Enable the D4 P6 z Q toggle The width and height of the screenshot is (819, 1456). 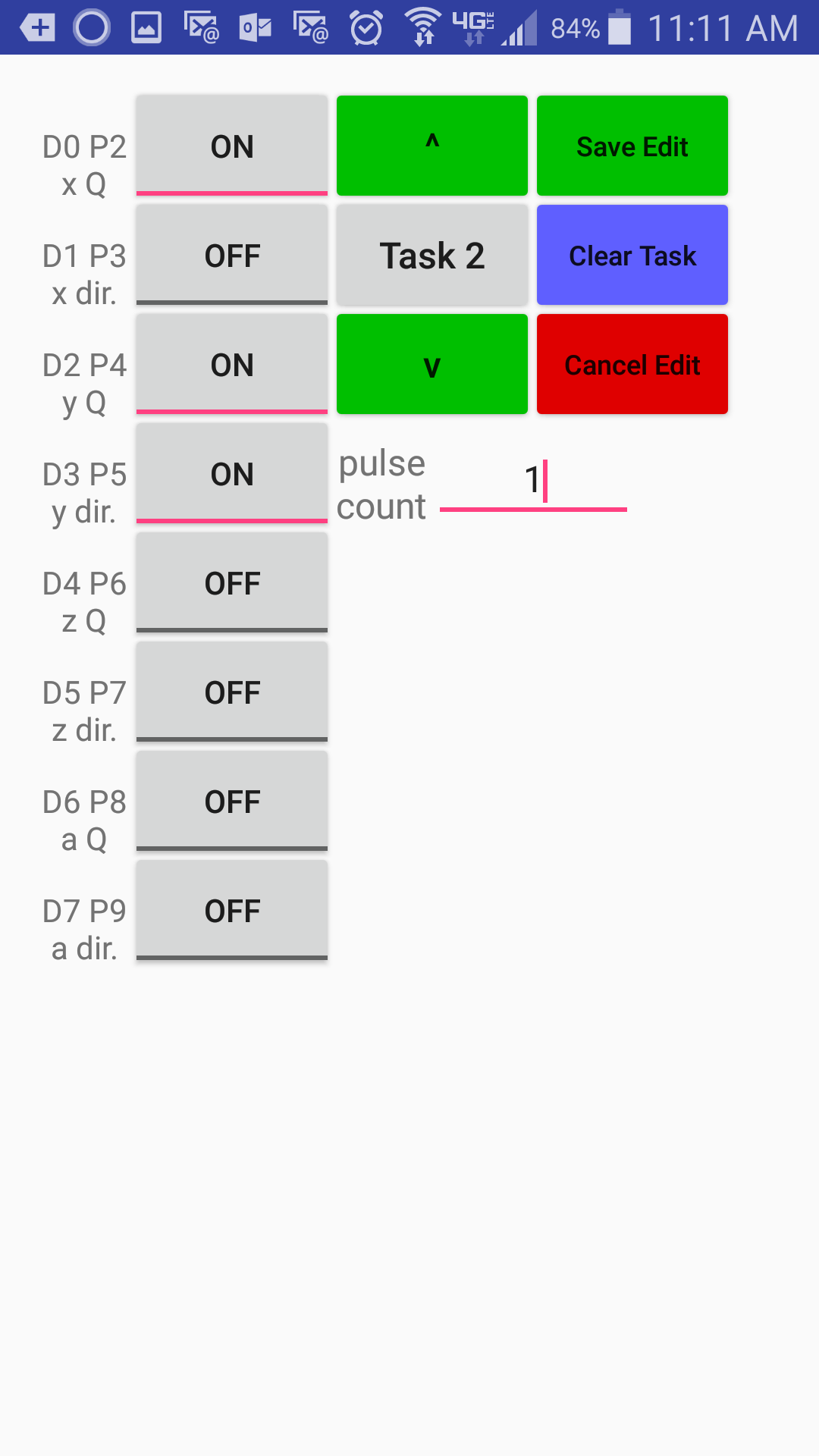[231, 582]
